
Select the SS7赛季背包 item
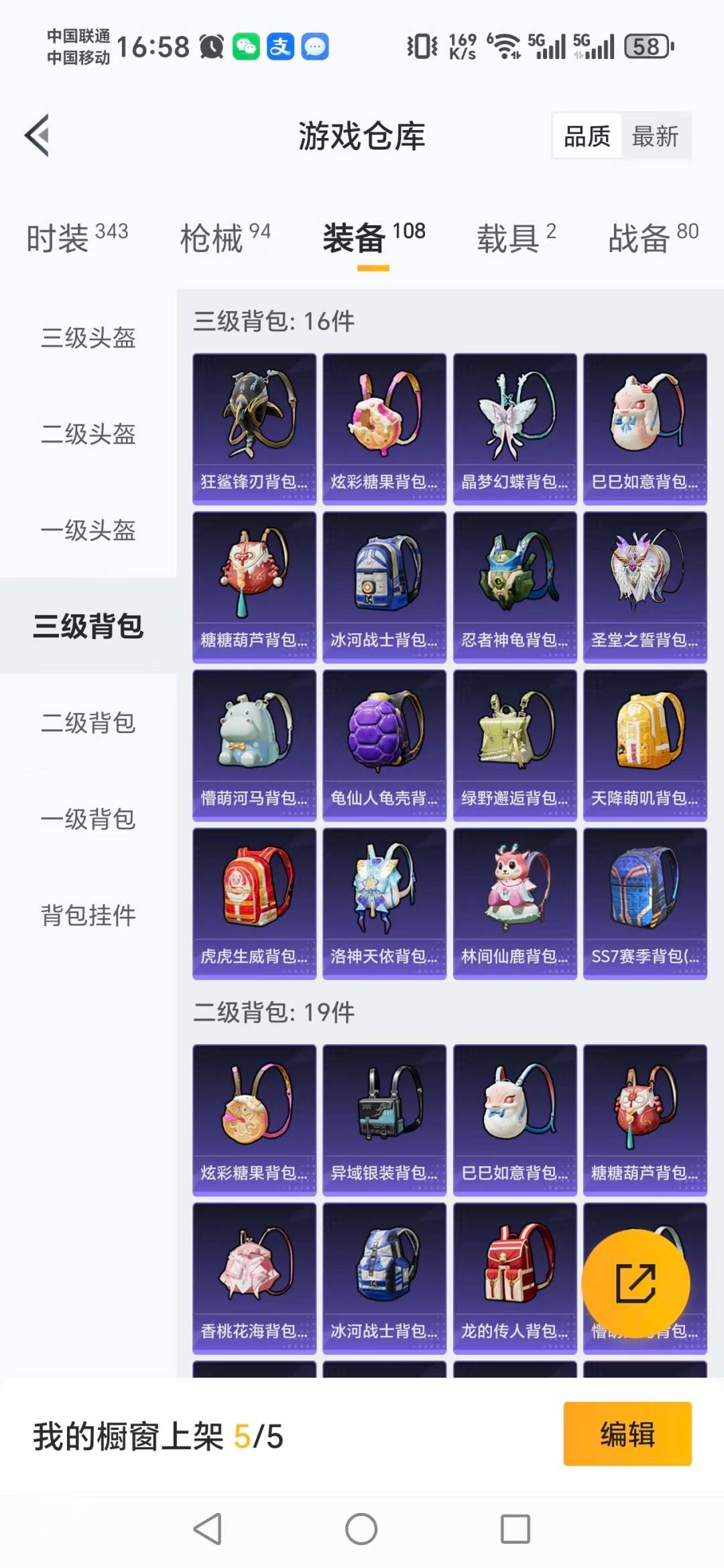644,902
